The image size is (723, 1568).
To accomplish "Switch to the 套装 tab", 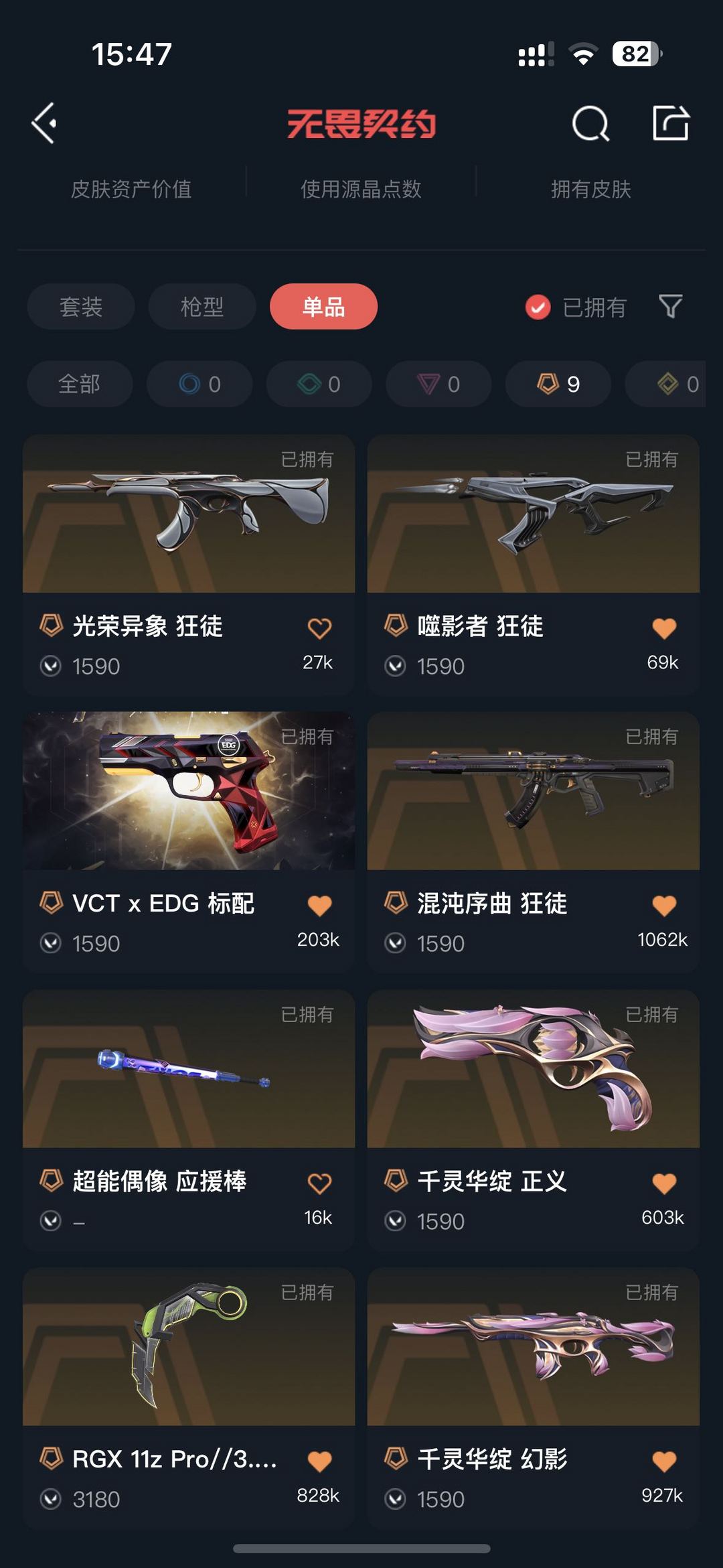I will [x=81, y=307].
